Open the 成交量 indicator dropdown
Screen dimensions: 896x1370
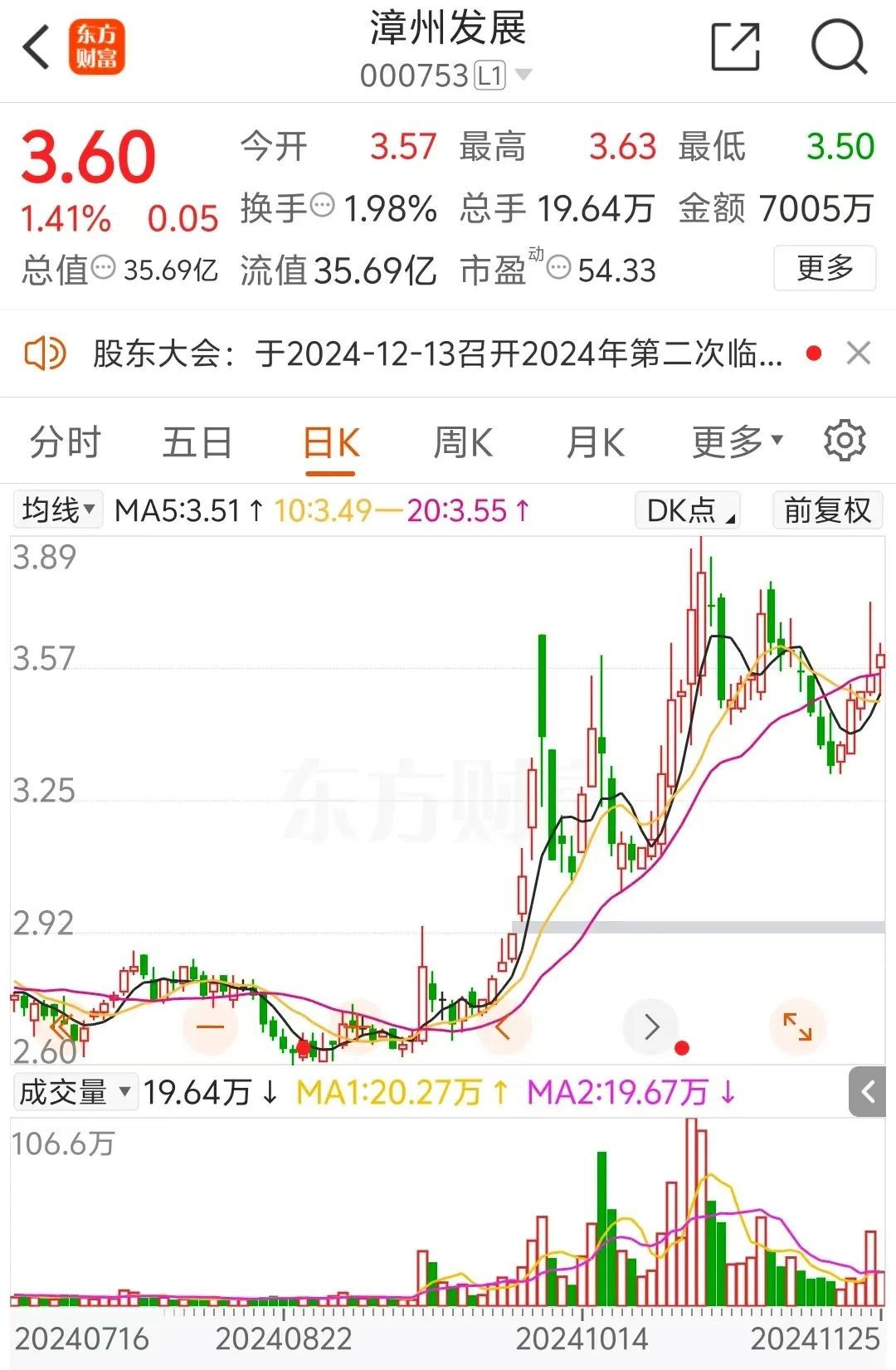(x=75, y=1092)
